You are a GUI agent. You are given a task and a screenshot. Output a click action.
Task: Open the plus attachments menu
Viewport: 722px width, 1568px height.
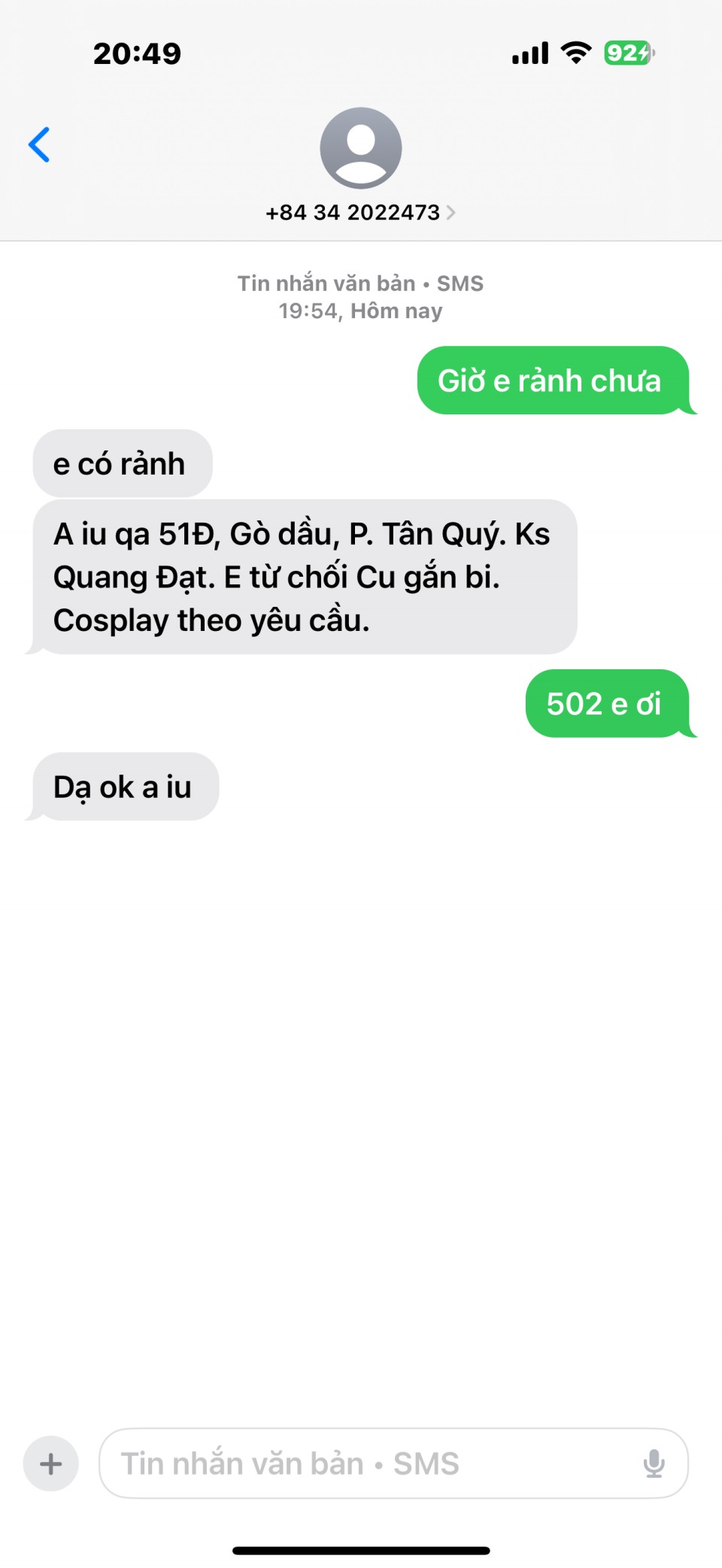51,1463
